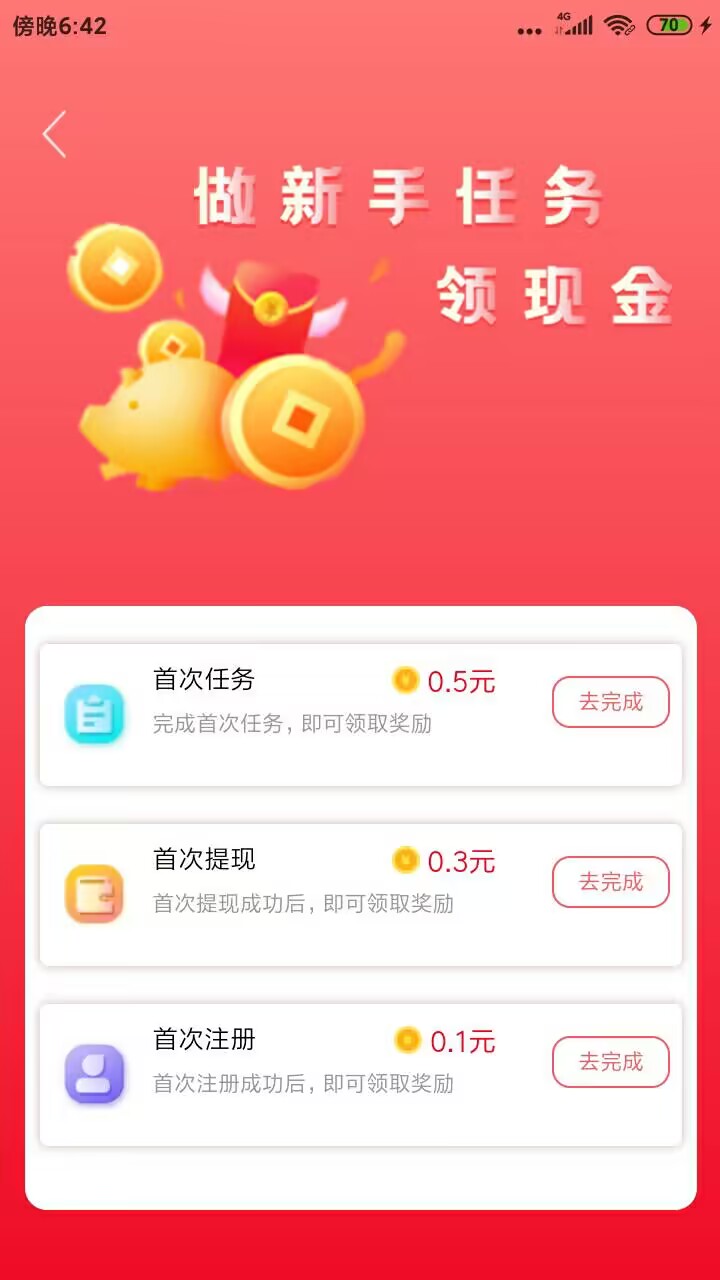
Task: Tap 去完成 for 首次提现
Action: [x=611, y=882]
